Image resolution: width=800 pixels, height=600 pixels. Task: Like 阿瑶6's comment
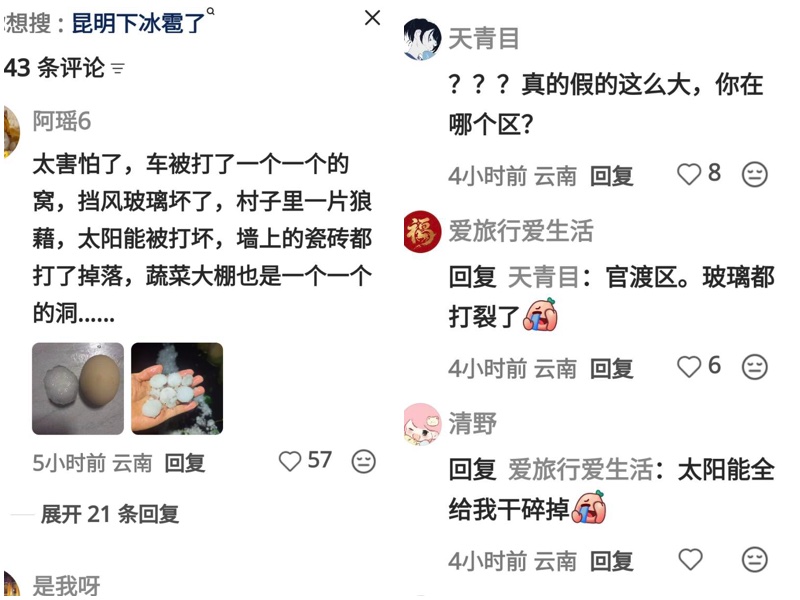290,461
